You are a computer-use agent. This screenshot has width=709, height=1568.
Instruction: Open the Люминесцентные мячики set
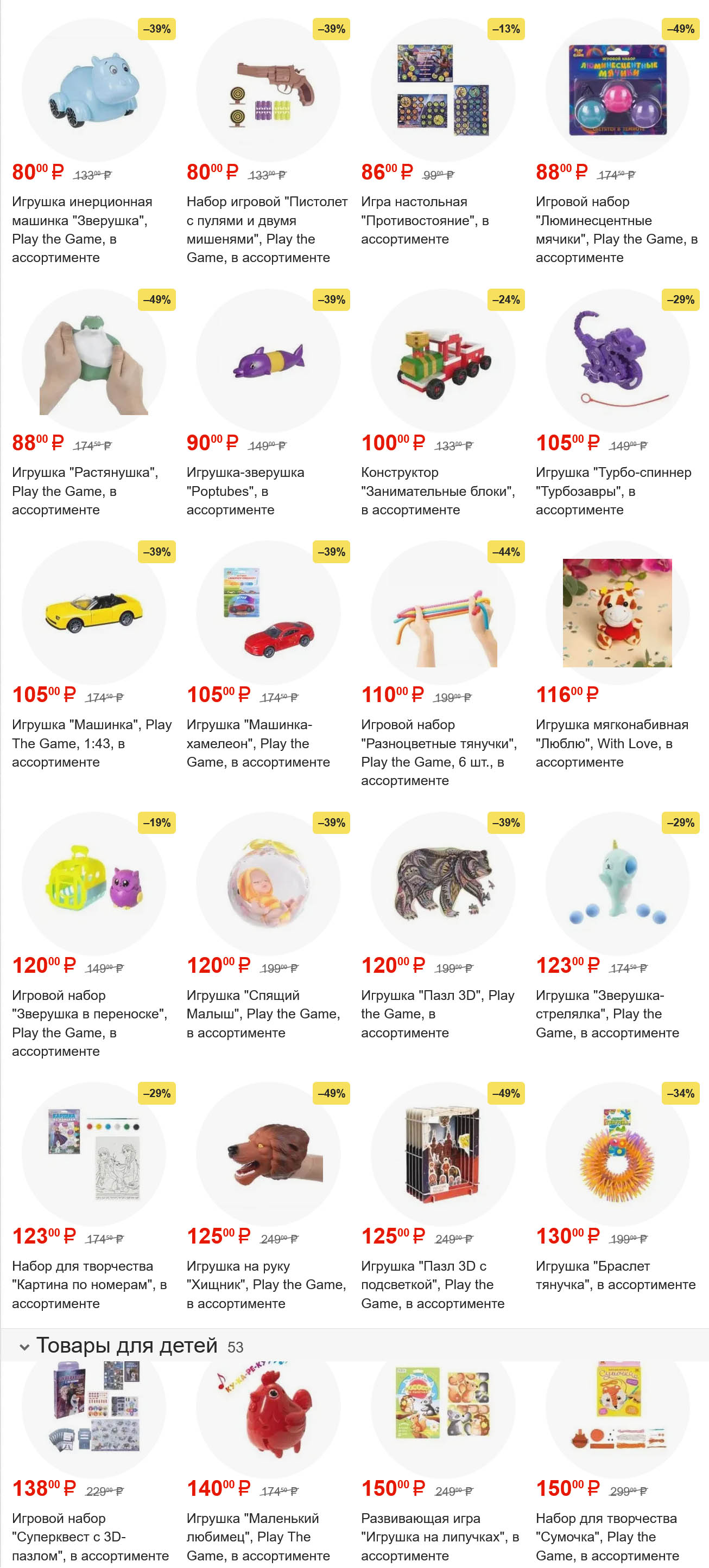pos(617,90)
